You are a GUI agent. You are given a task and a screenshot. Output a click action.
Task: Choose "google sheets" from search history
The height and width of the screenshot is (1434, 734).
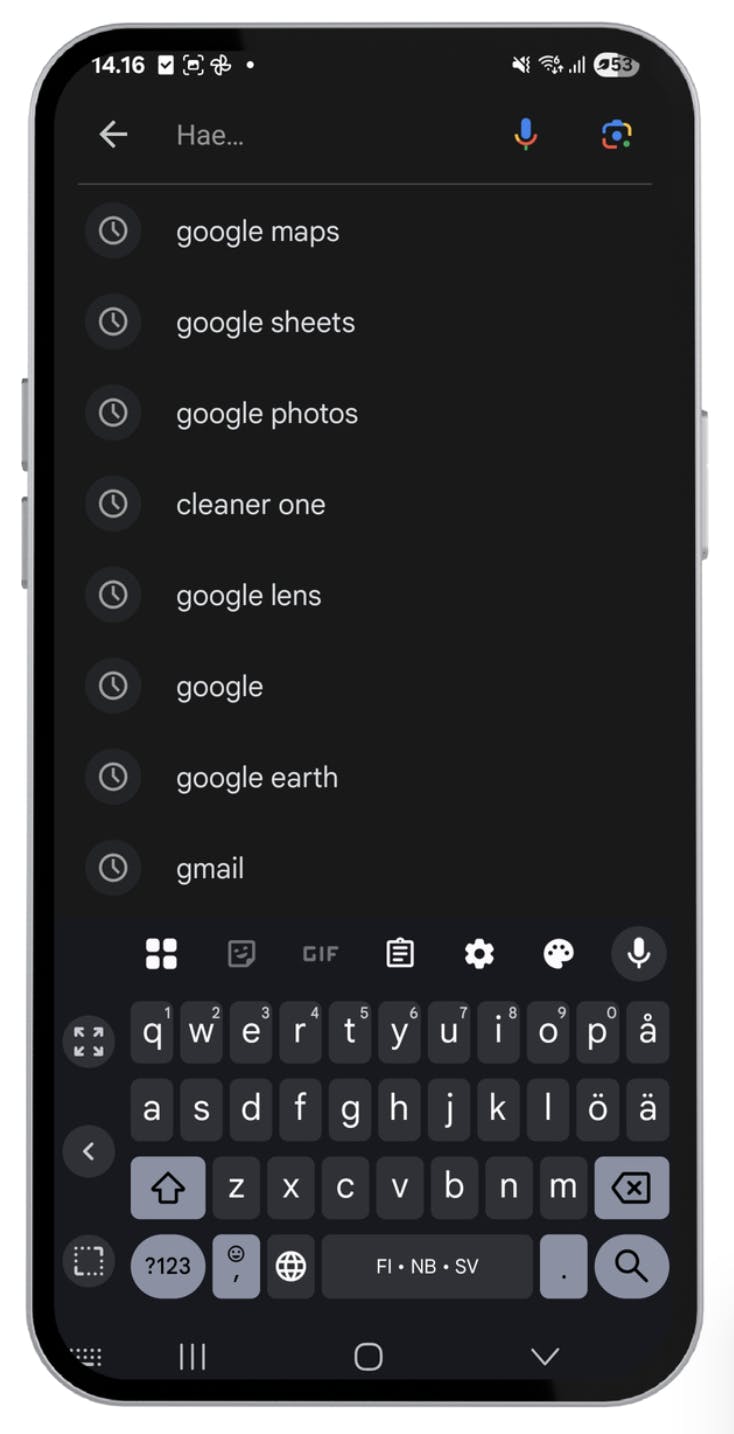(265, 323)
